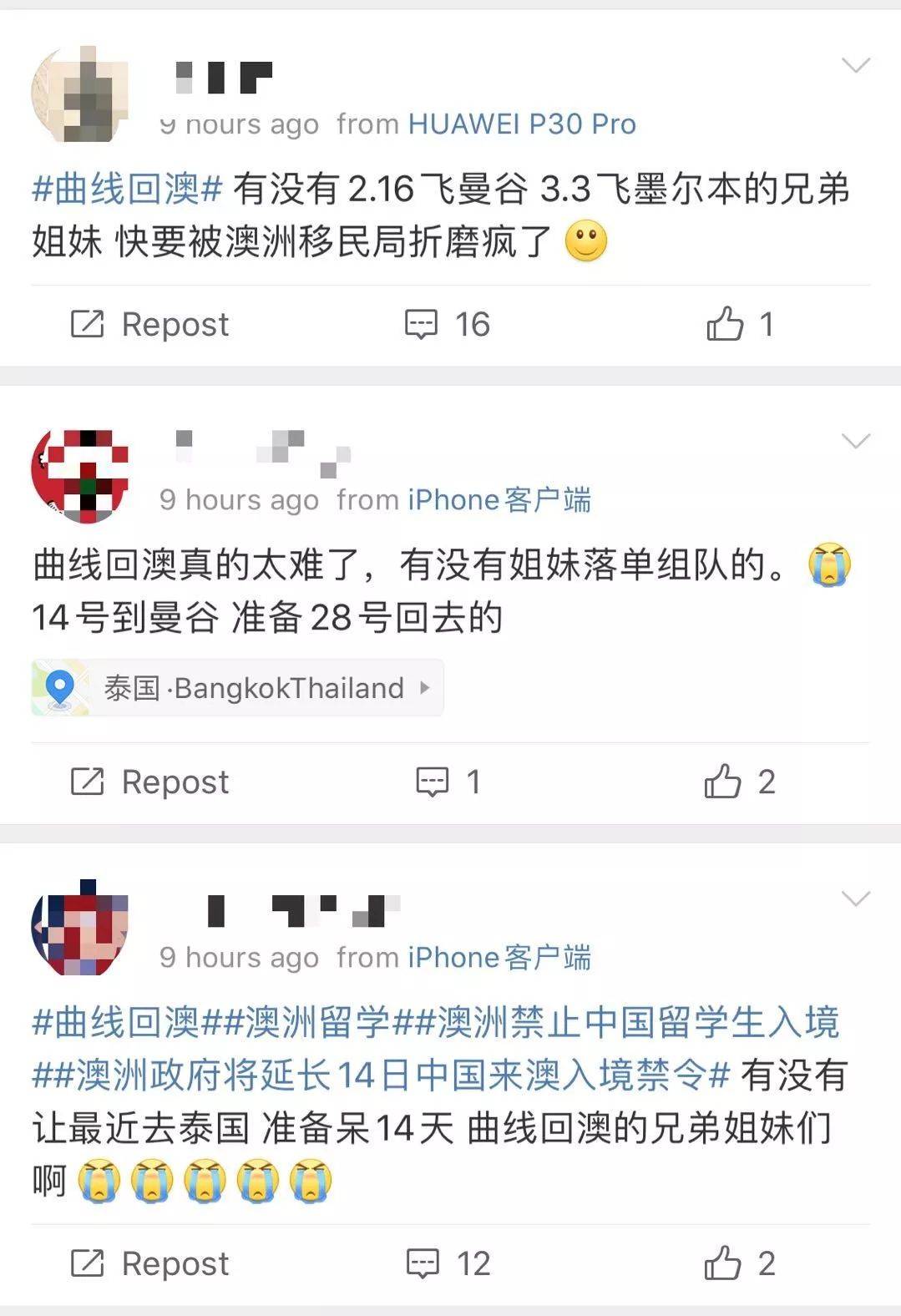Repost the post with 12 comments
The image size is (901, 1316).
click(149, 1263)
